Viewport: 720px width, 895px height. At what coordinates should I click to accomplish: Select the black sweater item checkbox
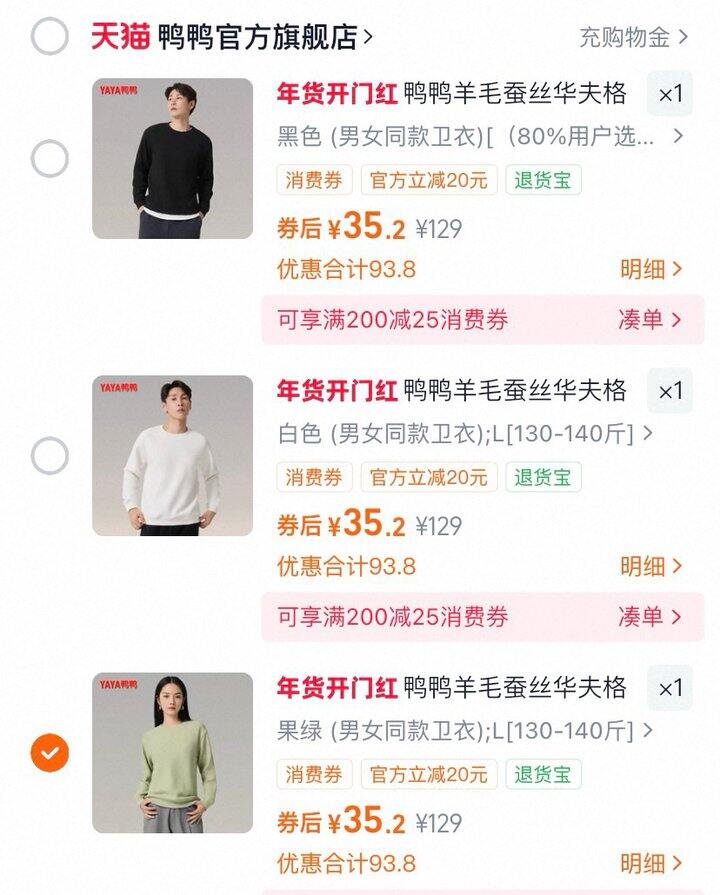click(x=50, y=158)
